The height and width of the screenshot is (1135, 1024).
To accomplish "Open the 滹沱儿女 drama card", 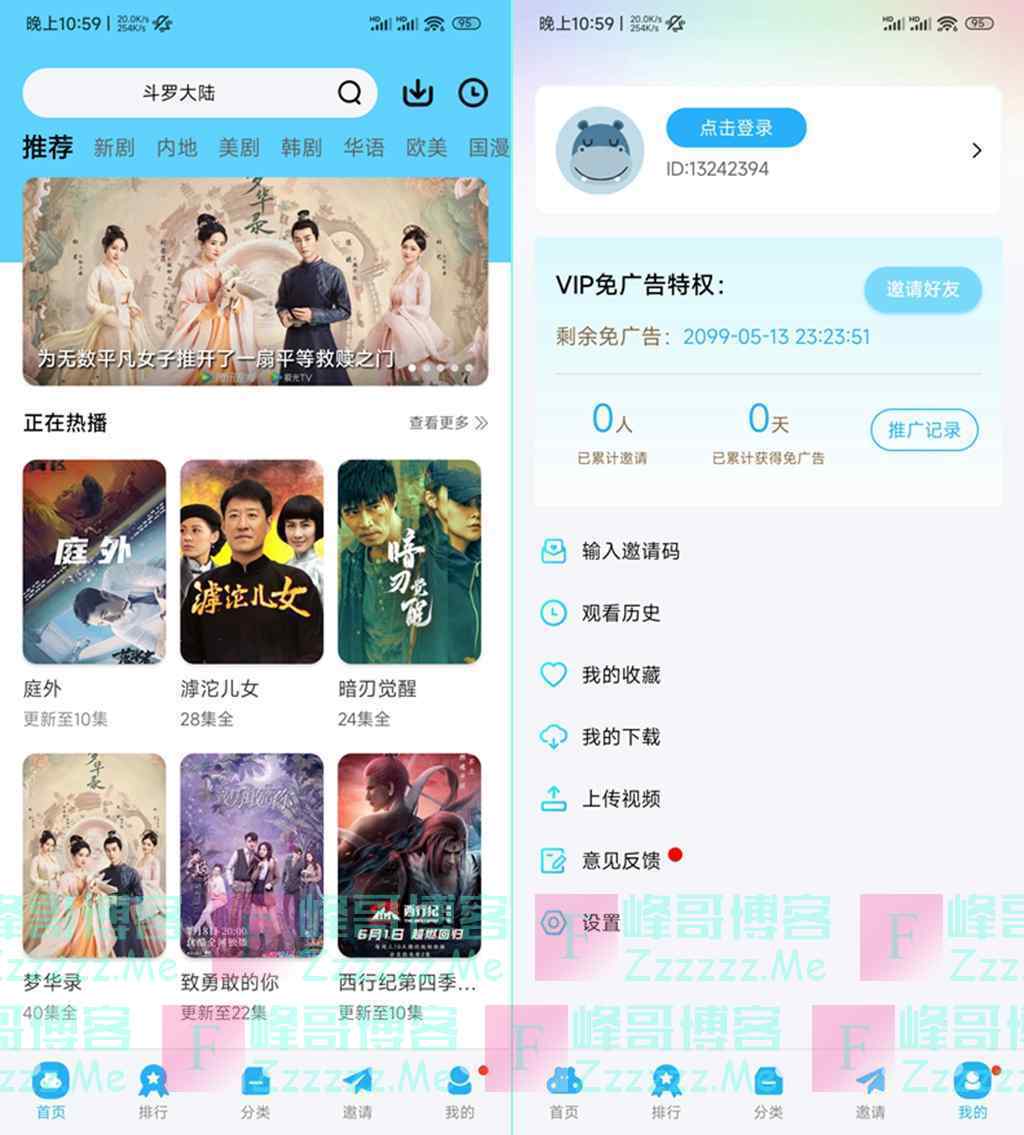I will click(x=251, y=562).
